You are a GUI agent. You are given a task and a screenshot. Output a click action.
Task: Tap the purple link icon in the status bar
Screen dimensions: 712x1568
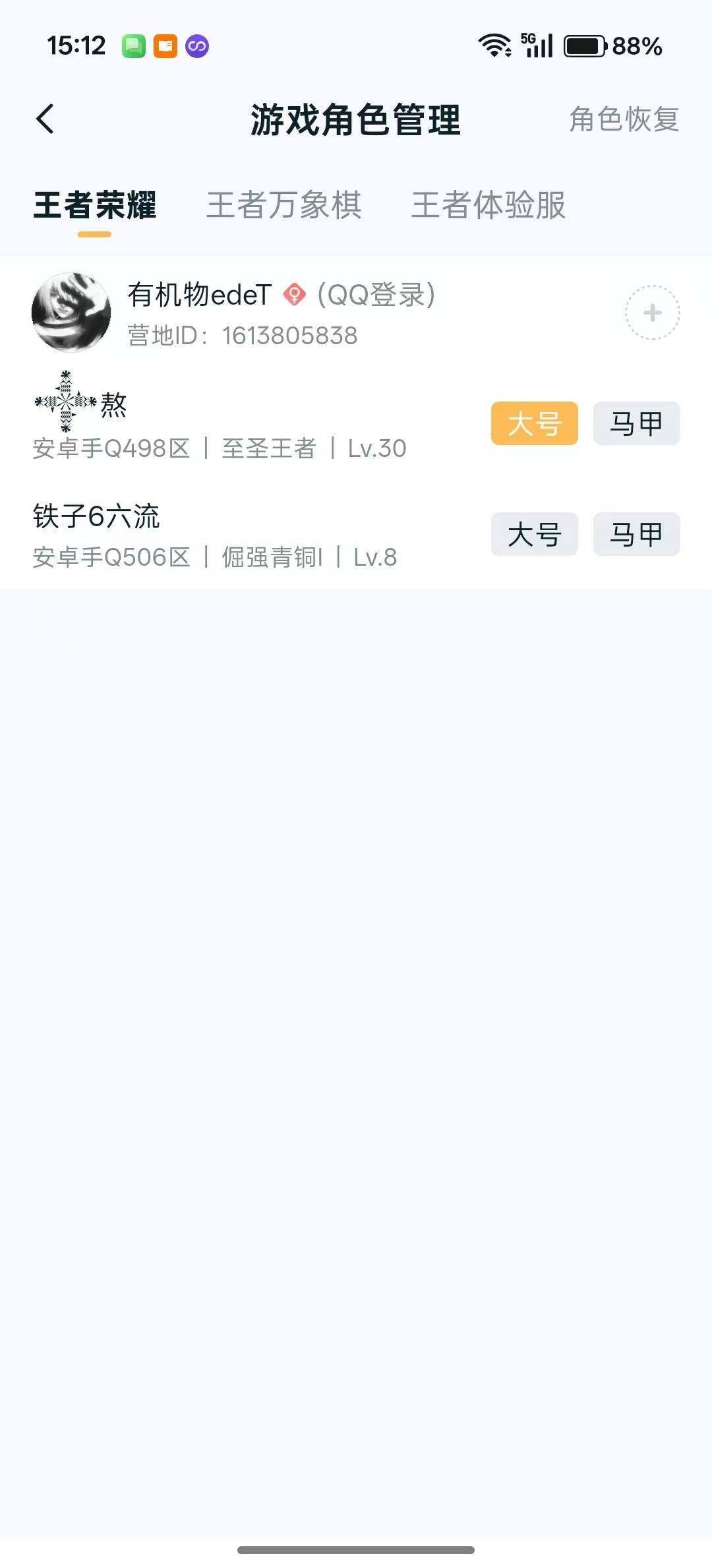coord(196,46)
